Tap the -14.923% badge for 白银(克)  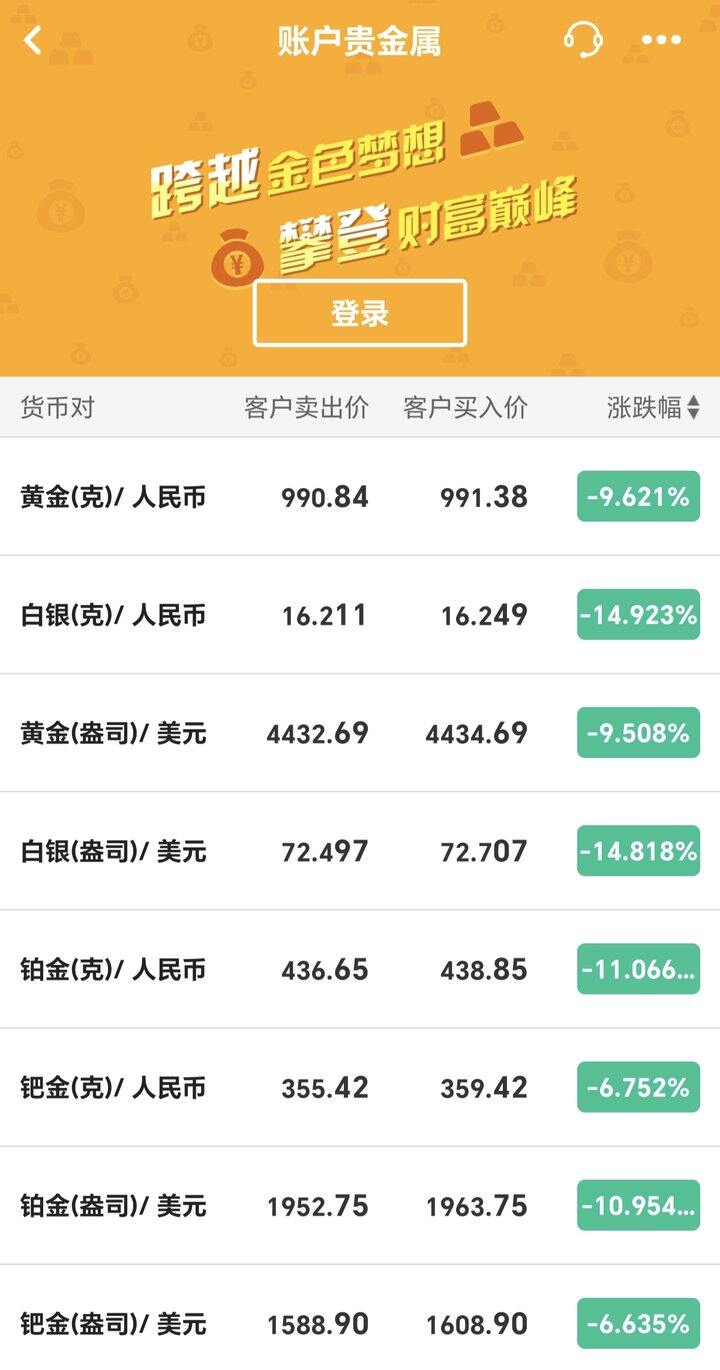click(x=637, y=615)
